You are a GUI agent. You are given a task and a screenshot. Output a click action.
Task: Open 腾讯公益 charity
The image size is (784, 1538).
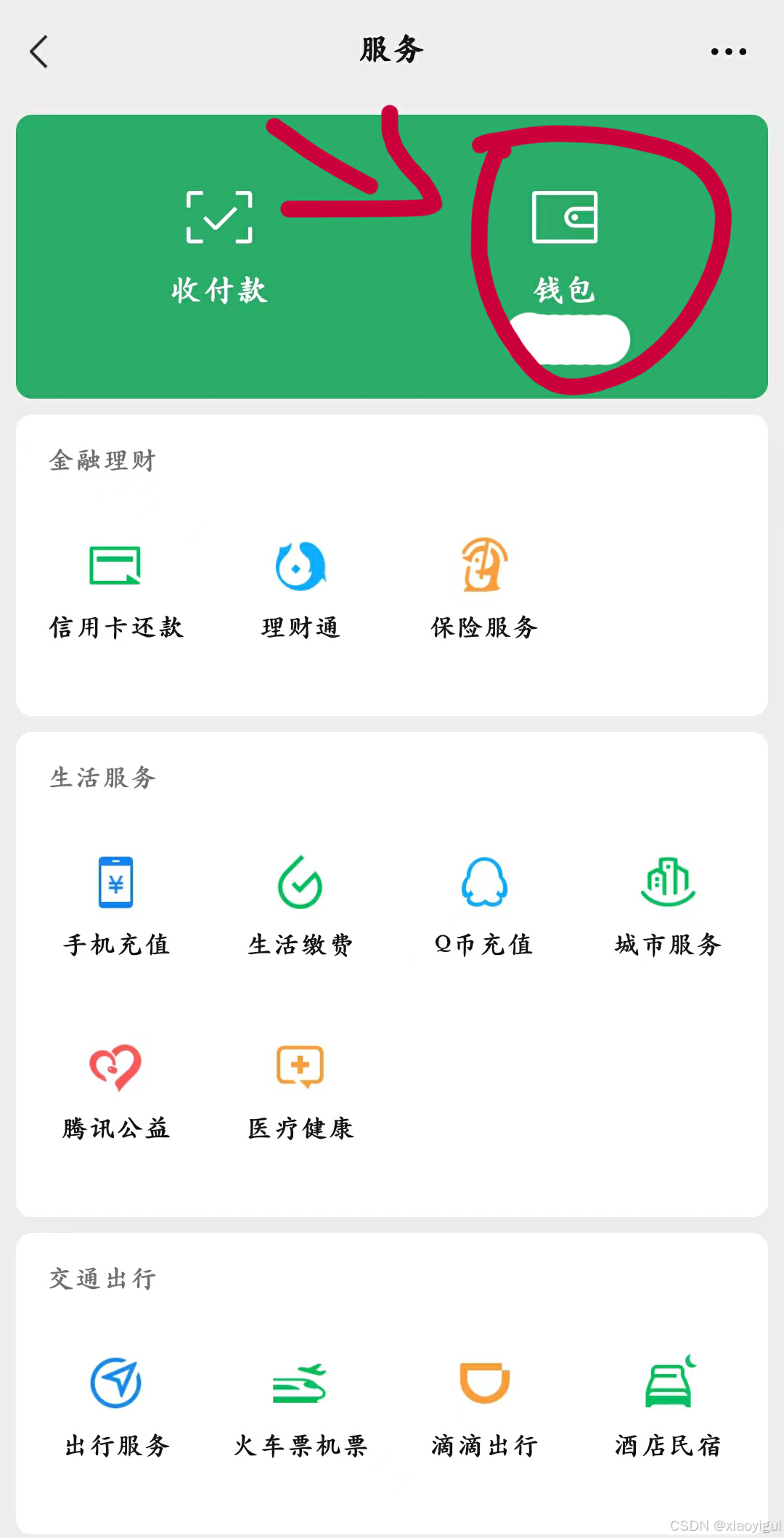(x=116, y=1091)
